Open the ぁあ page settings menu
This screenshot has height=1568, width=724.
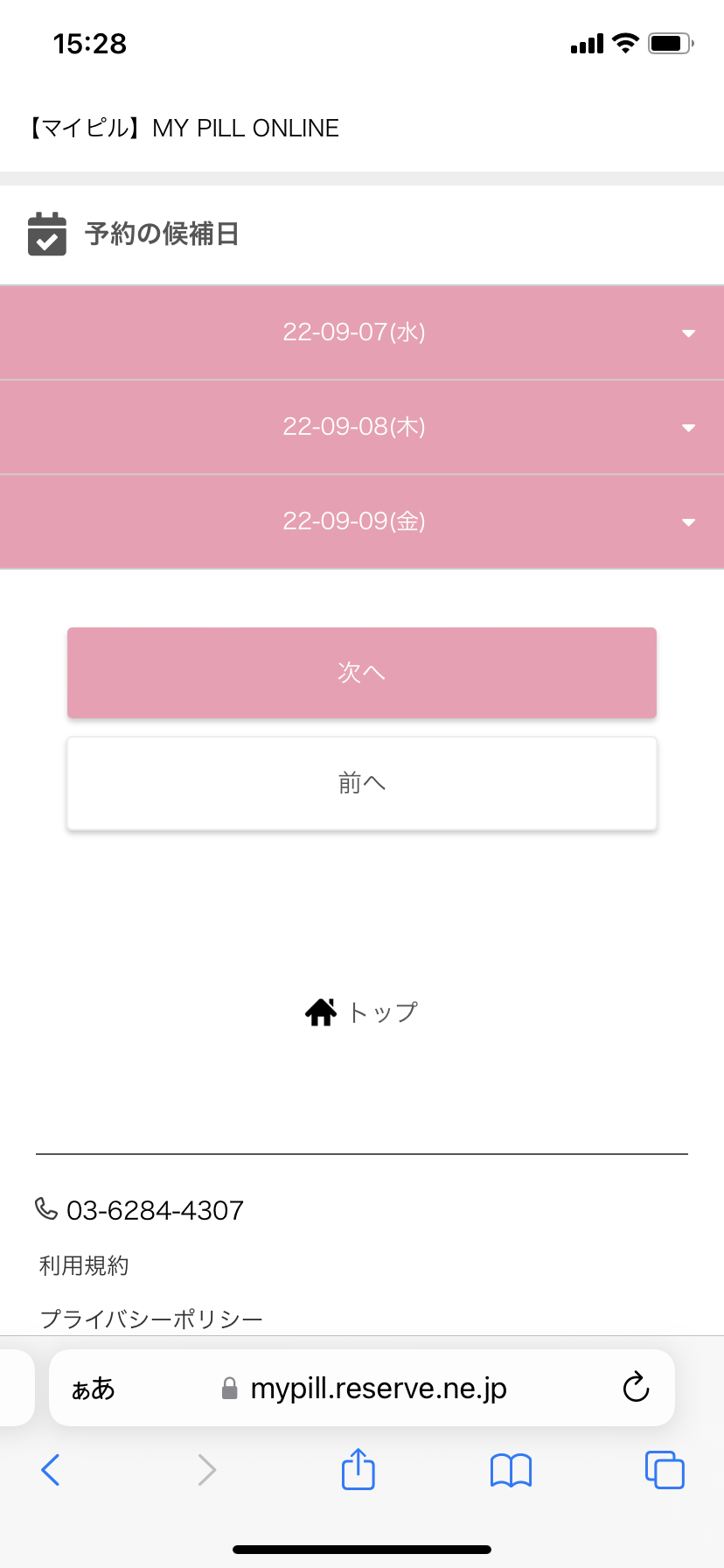pos(93,1388)
